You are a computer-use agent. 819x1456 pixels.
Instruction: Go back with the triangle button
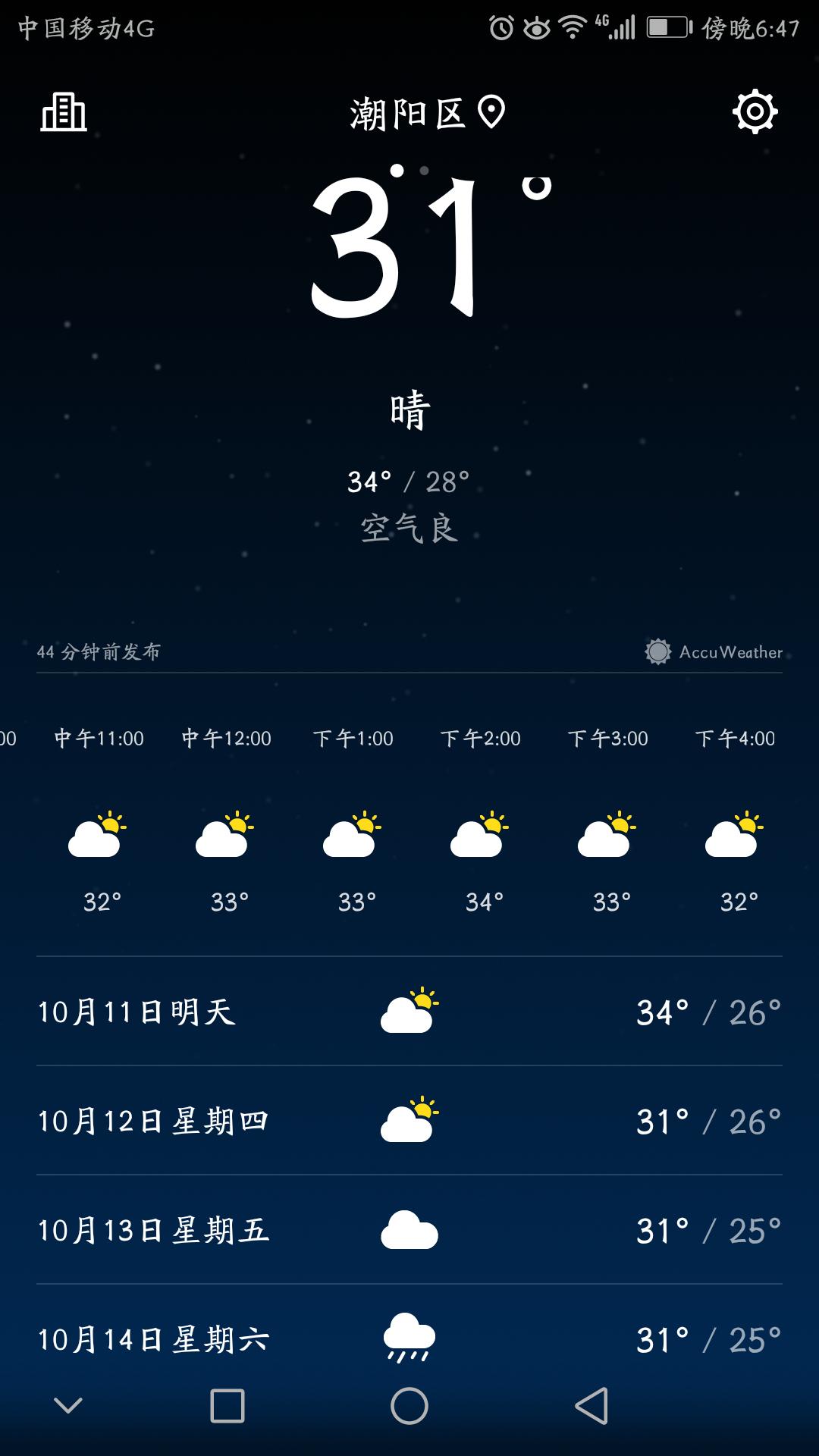(x=591, y=1406)
